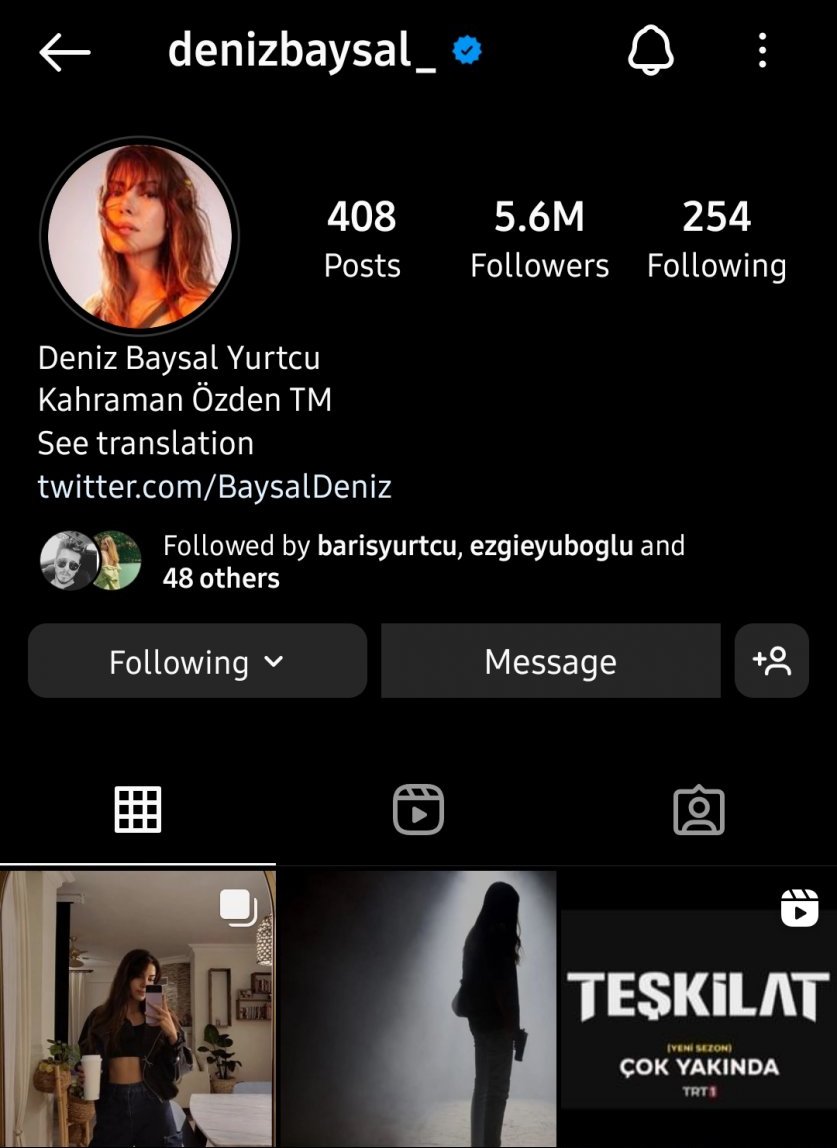The height and width of the screenshot is (1148, 837).
Task: Expand the Following dropdown button
Action: tap(197, 661)
